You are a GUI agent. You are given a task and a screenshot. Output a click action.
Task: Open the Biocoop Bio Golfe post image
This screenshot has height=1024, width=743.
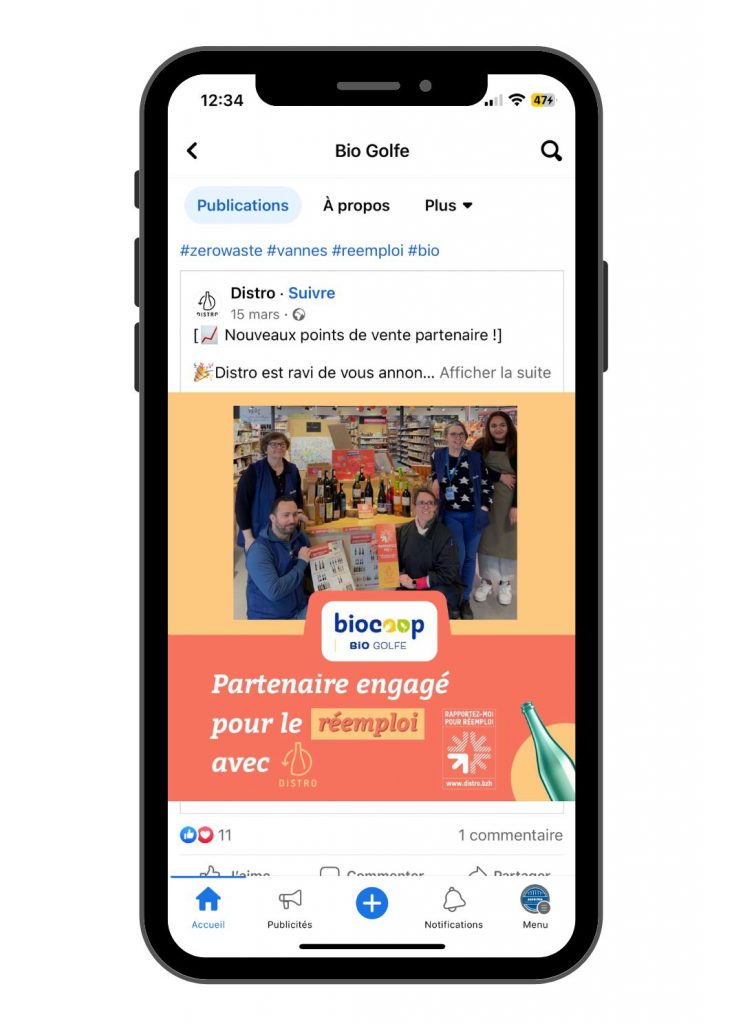[371, 596]
